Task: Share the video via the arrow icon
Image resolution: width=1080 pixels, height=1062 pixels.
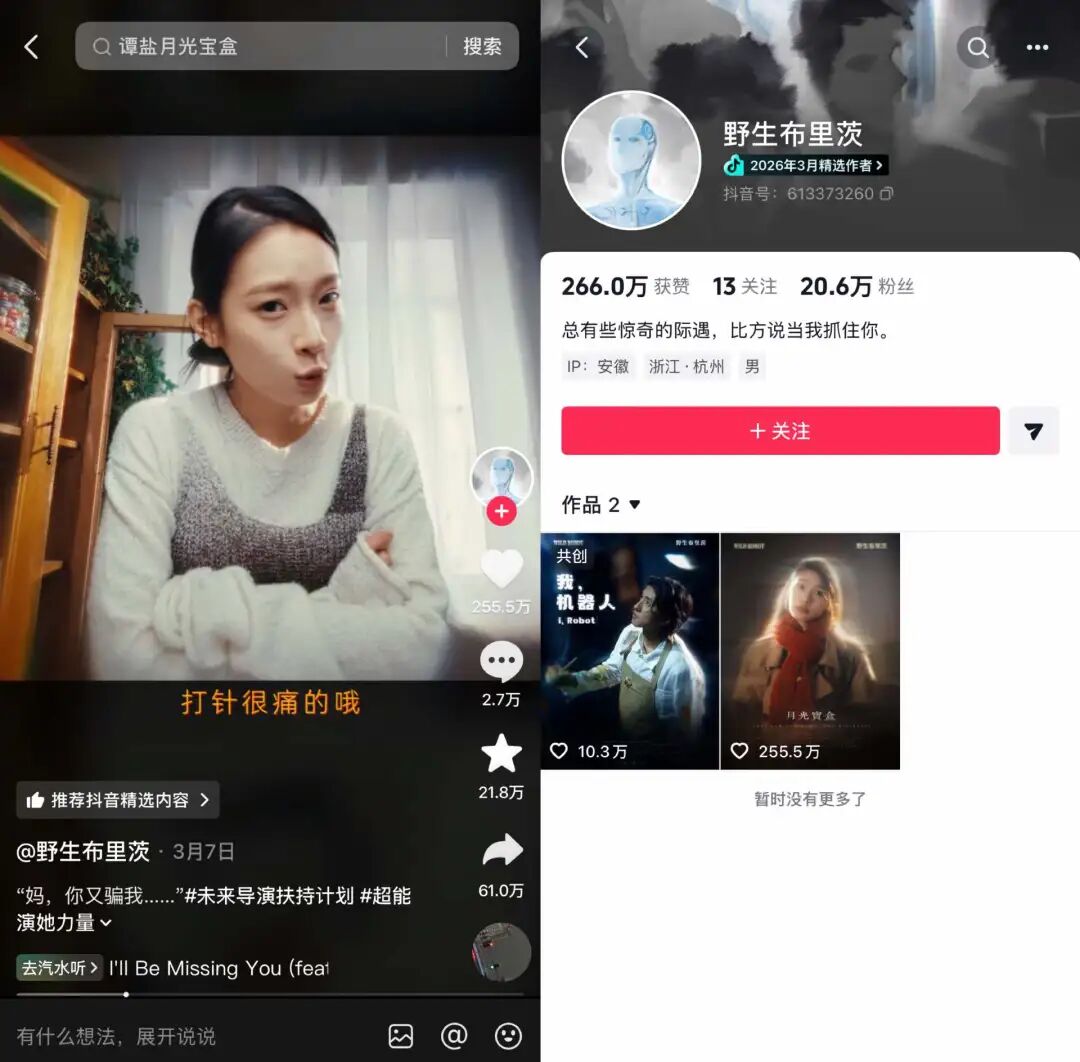Action: [x=501, y=851]
